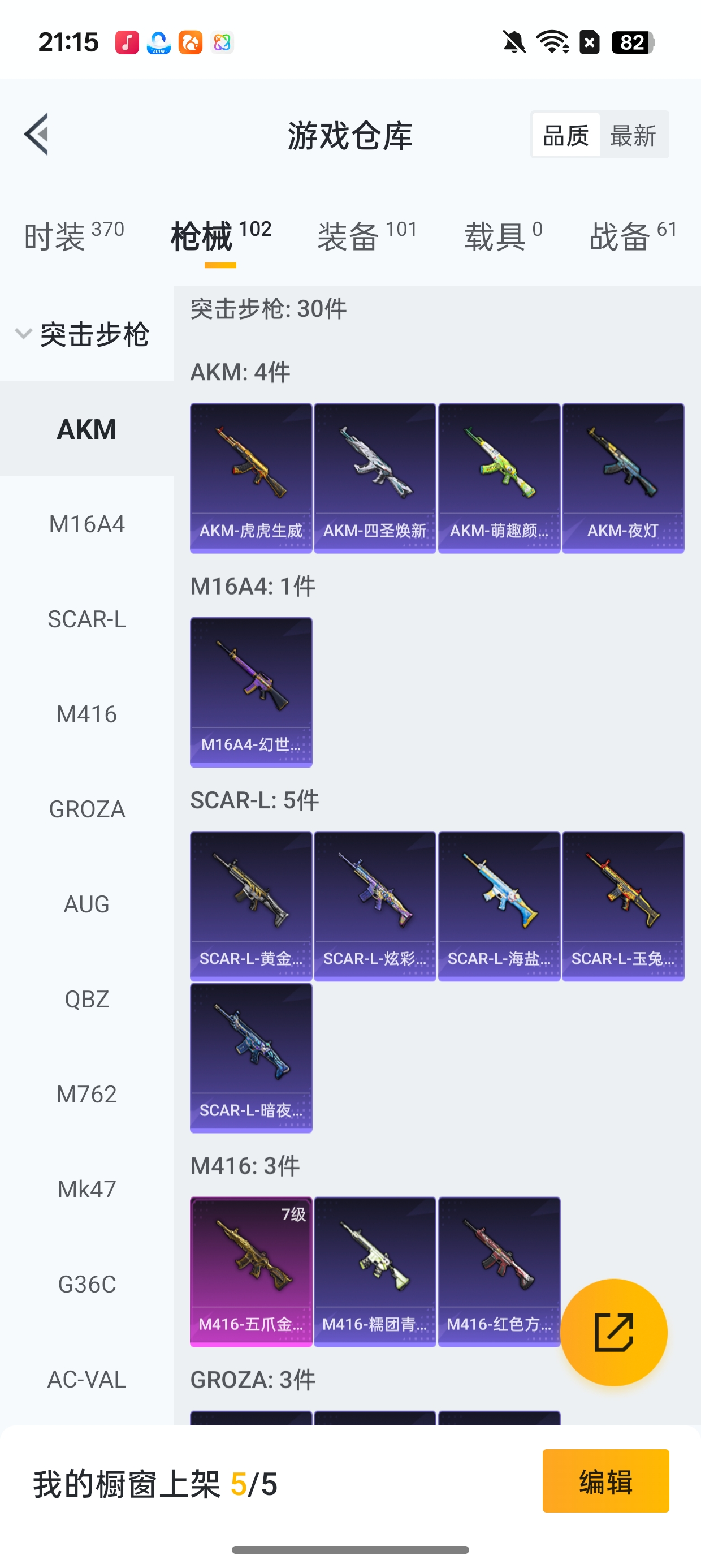
Task: Select SCAR-L in the side list
Action: pyautogui.click(x=87, y=619)
